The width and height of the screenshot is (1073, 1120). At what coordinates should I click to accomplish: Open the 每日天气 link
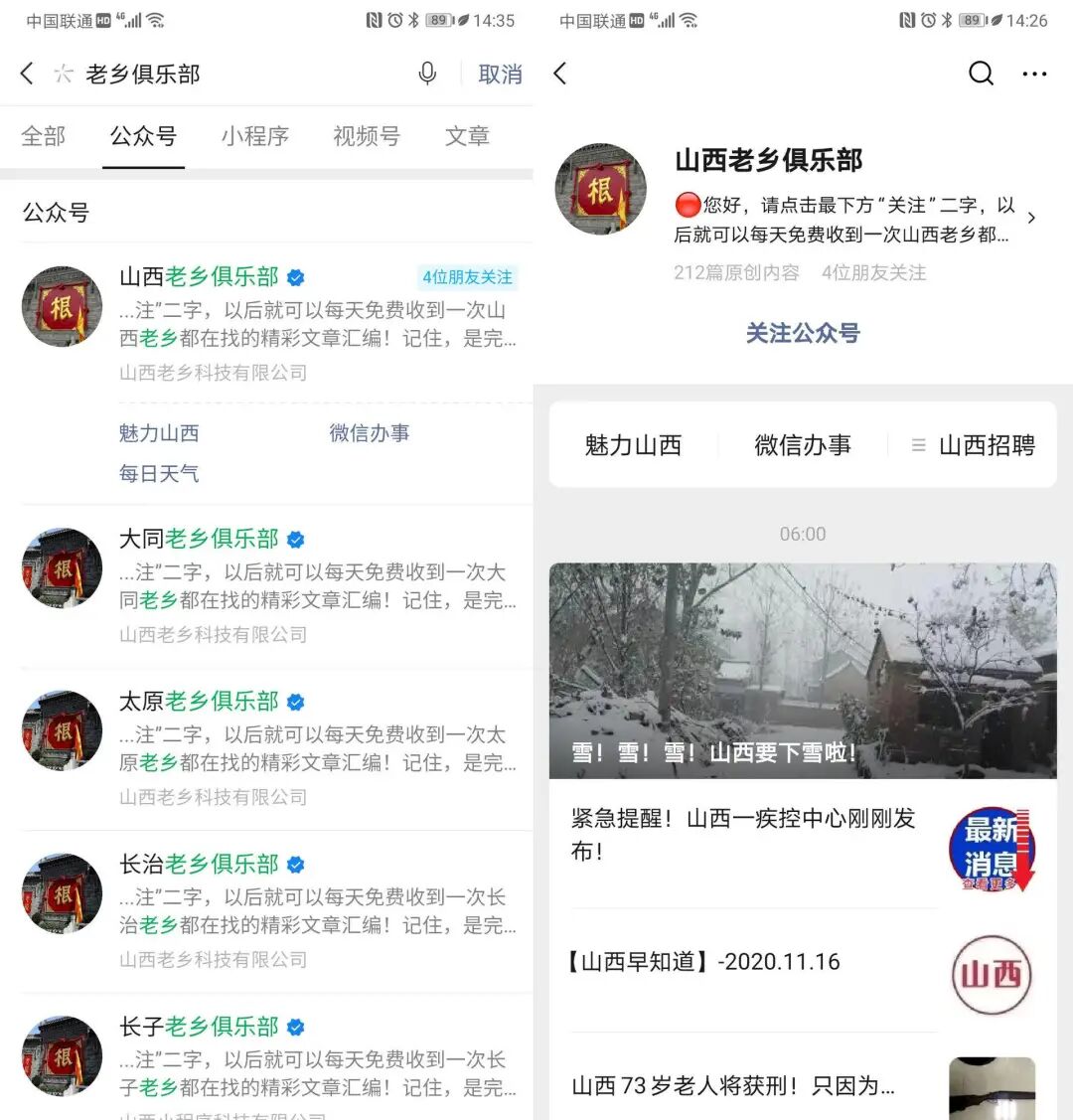tap(159, 474)
